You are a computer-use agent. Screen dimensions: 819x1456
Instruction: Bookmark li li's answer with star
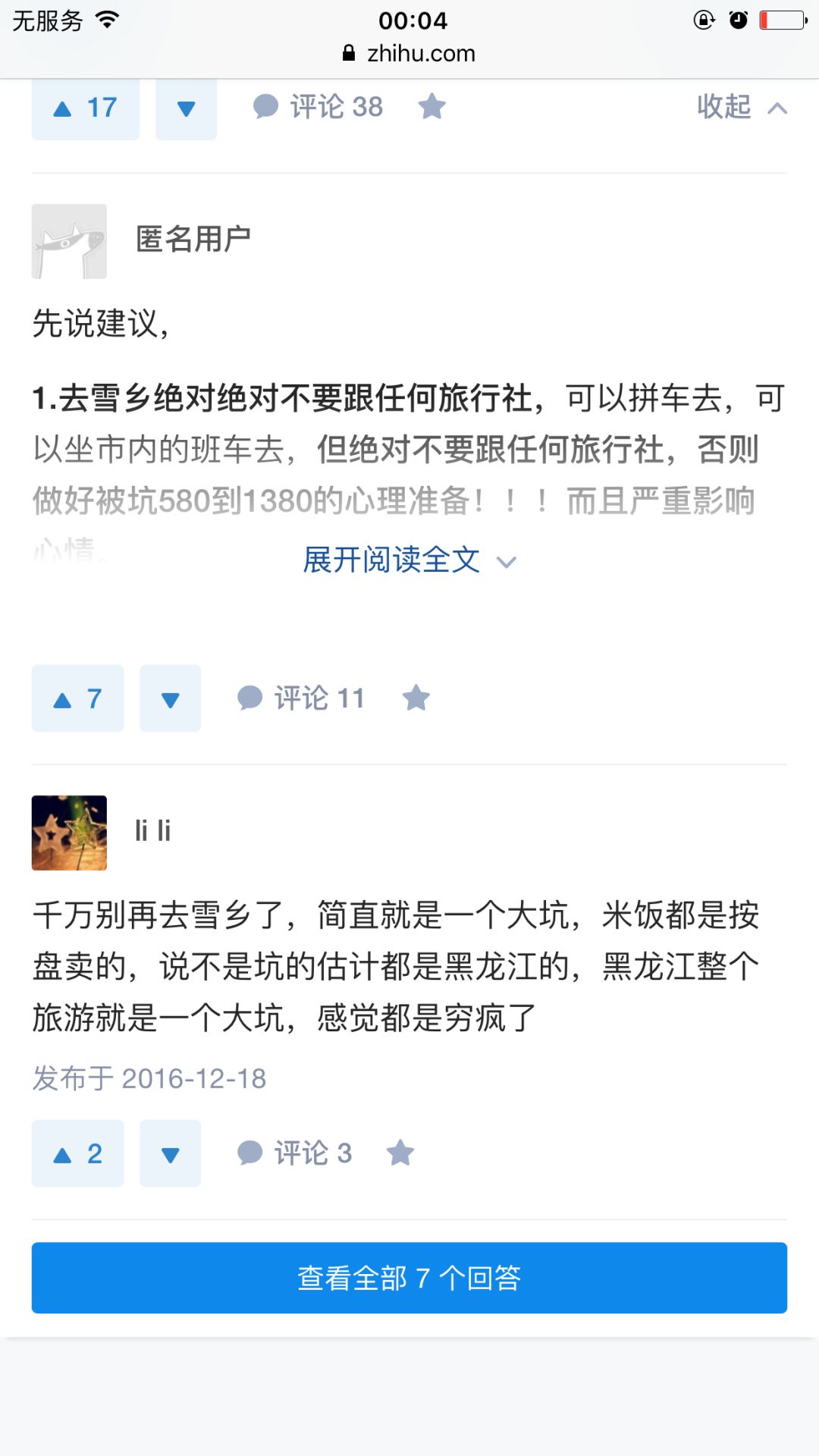click(x=400, y=1153)
